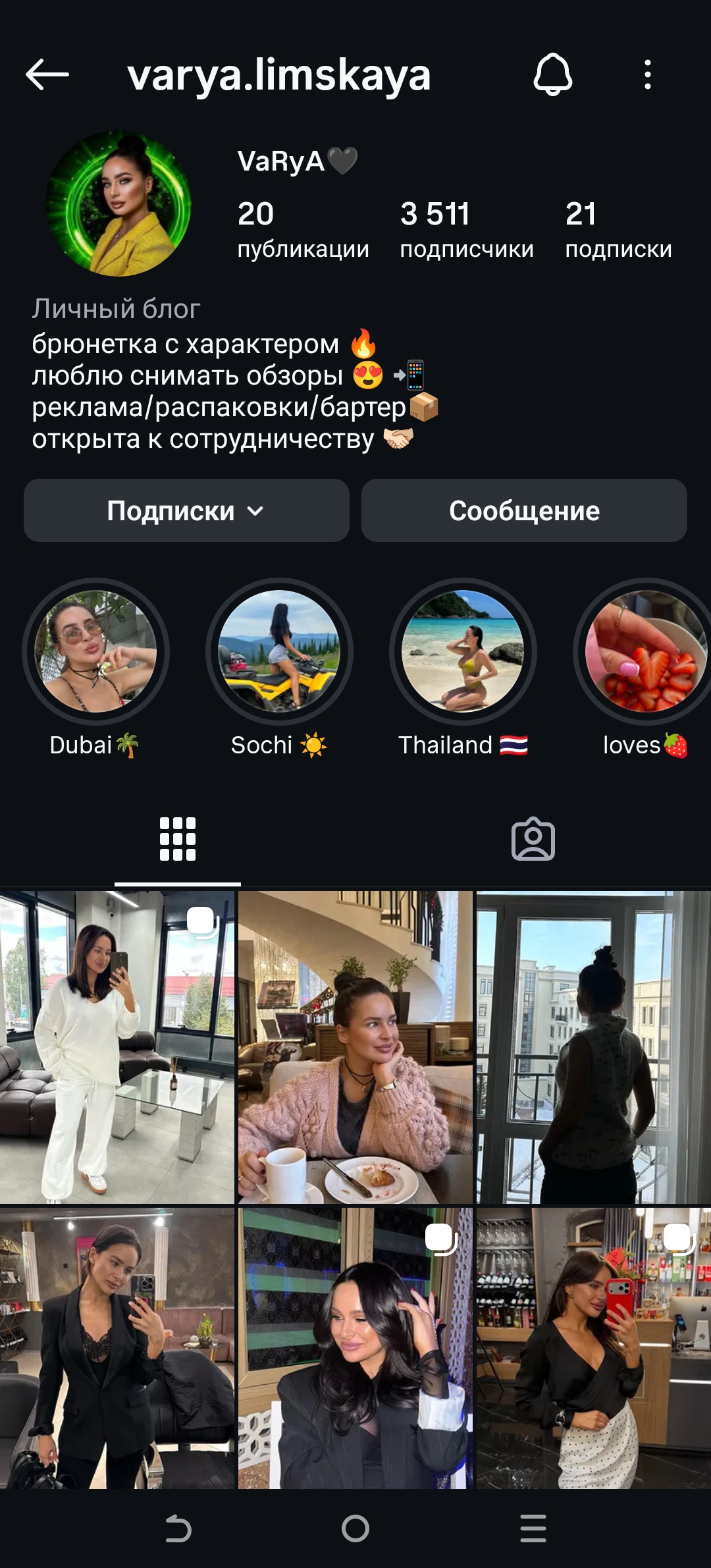Tap the Сообщение button to message
711x1568 pixels.
click(523, 511)
